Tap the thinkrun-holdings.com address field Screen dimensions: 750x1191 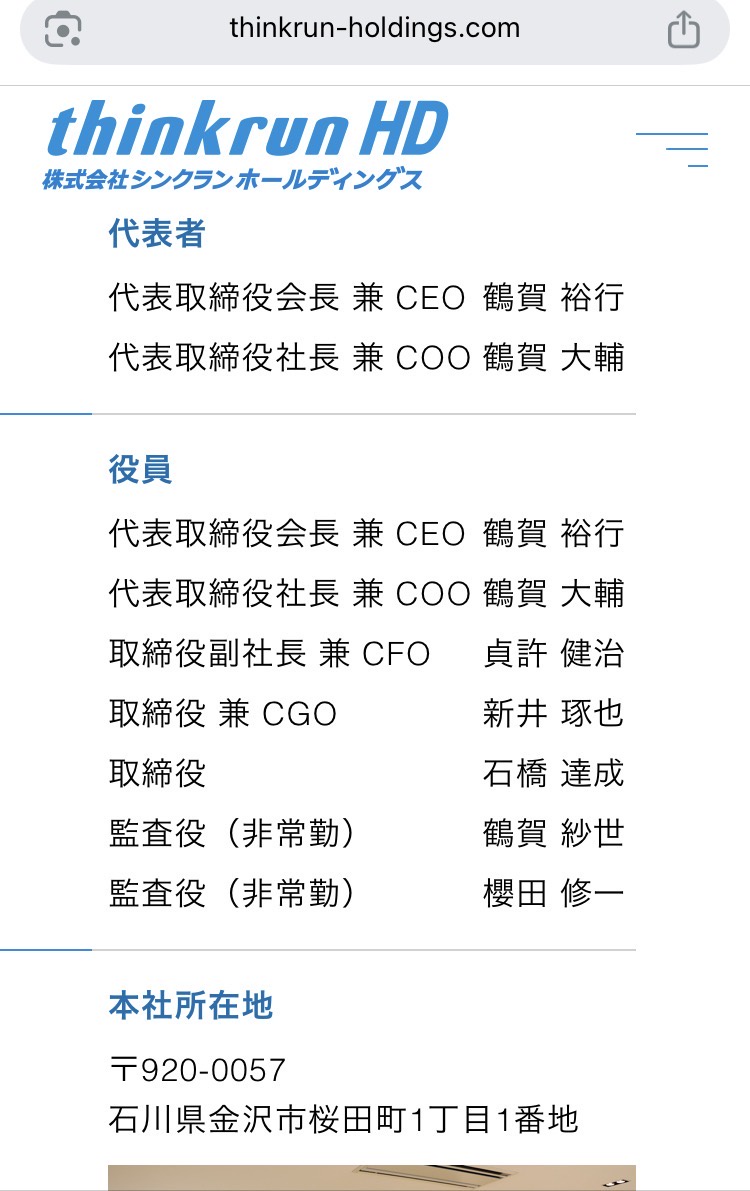click(374, 28)
